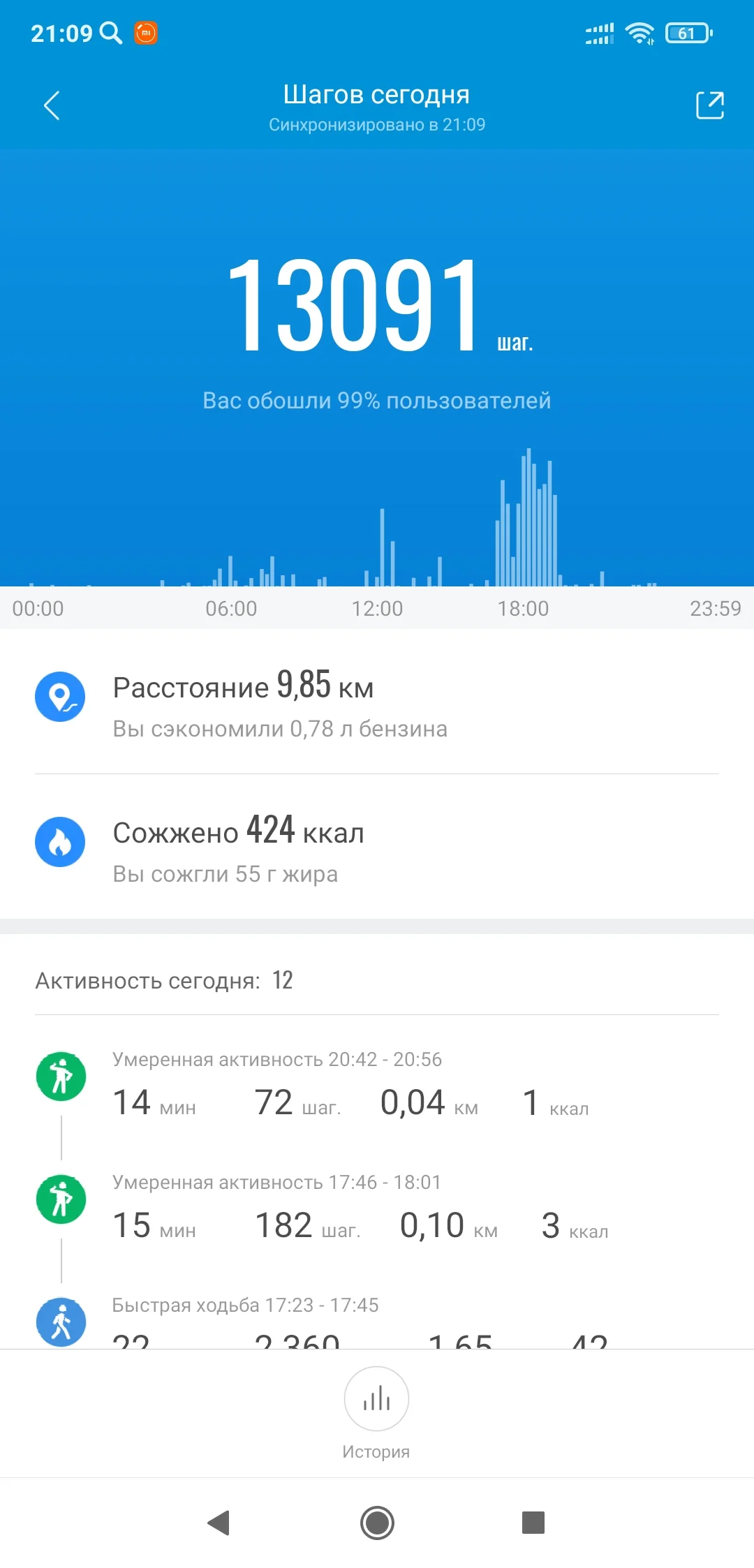Select the second green moderate activity icon

coord(61,1199)
